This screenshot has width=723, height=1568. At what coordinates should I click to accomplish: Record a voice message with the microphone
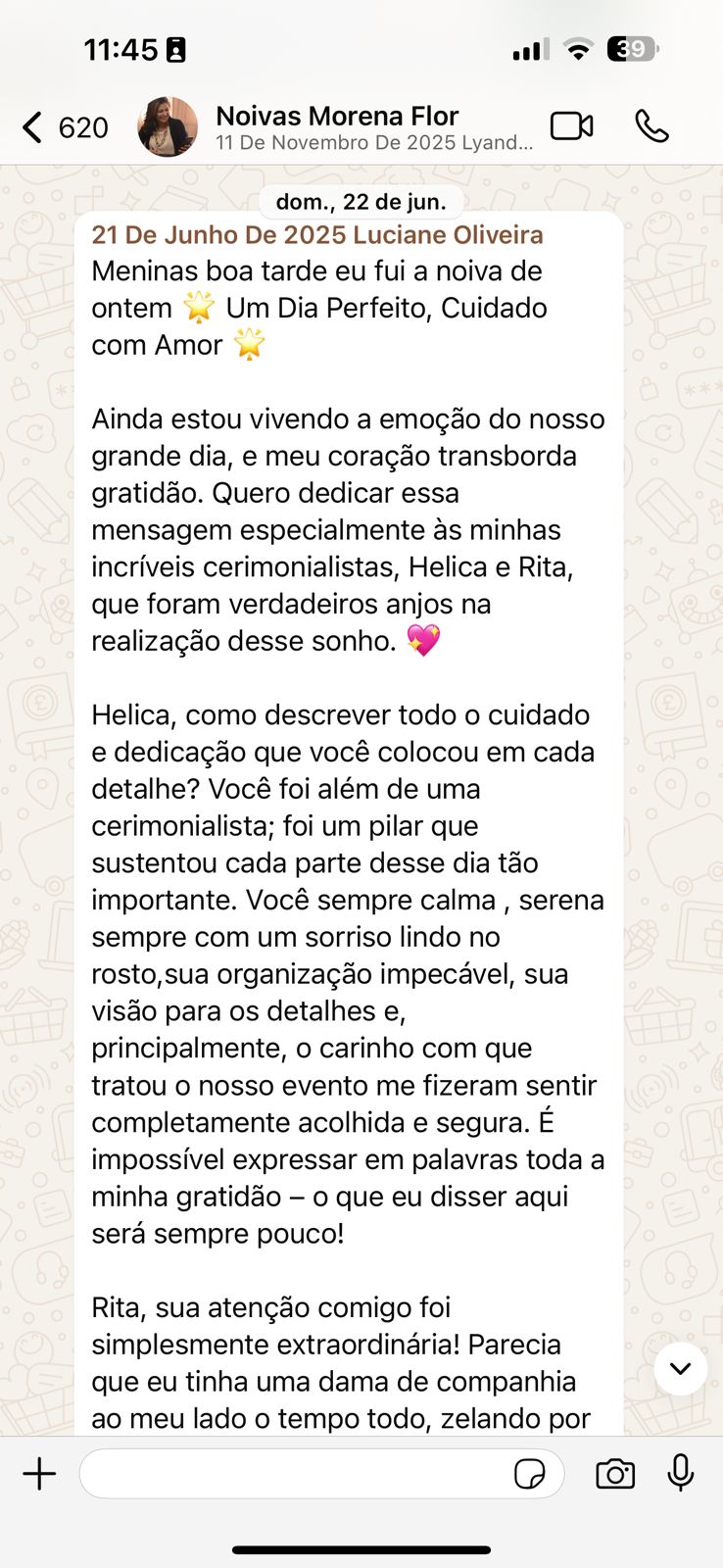[x=681, y=1473]
